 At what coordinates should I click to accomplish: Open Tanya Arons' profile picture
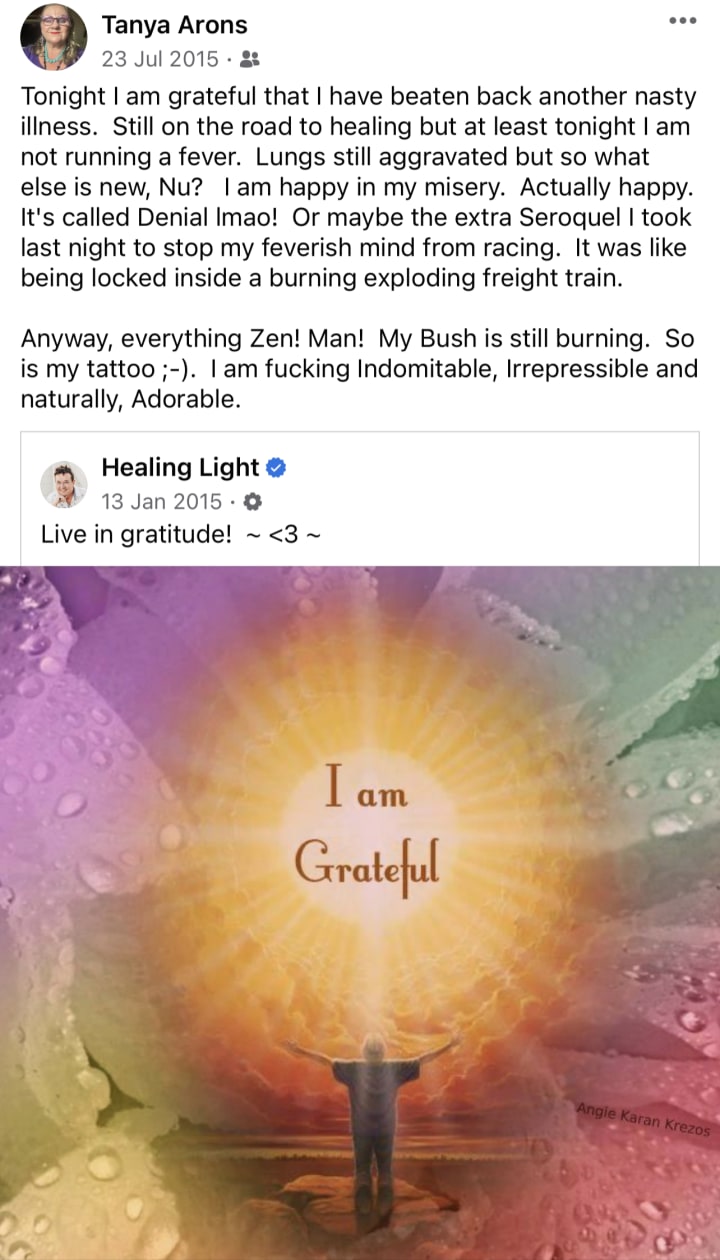tap(53, 37)
